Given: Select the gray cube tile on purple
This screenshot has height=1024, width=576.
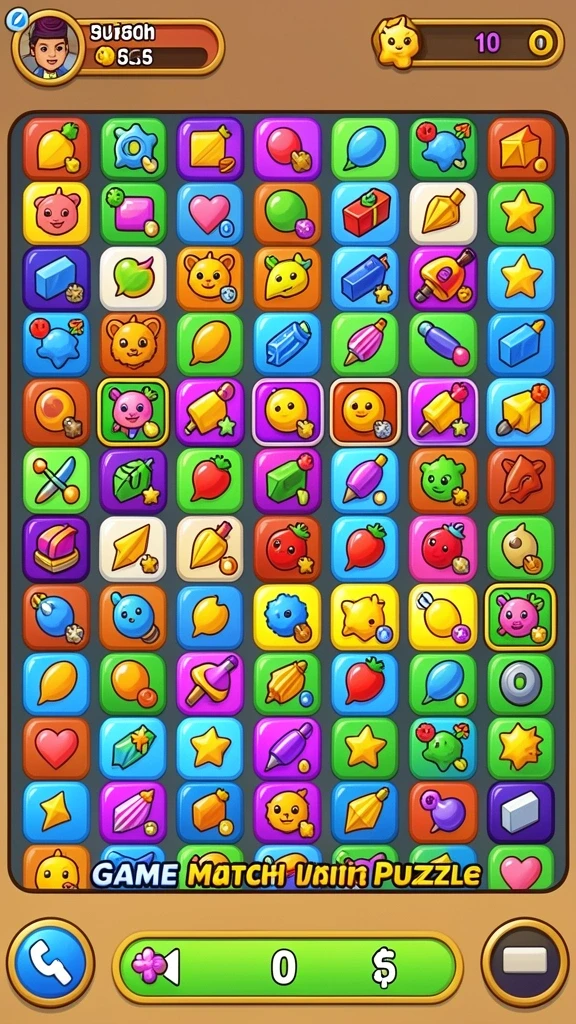Looking at the screenshot, I should [520, 812].
